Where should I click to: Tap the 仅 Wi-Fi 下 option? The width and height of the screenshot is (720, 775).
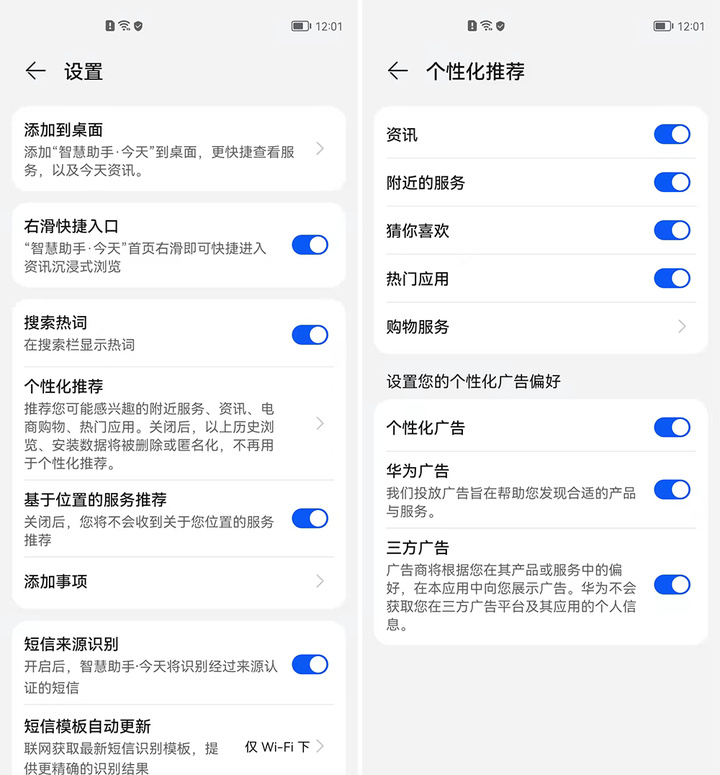coord(277,746)
